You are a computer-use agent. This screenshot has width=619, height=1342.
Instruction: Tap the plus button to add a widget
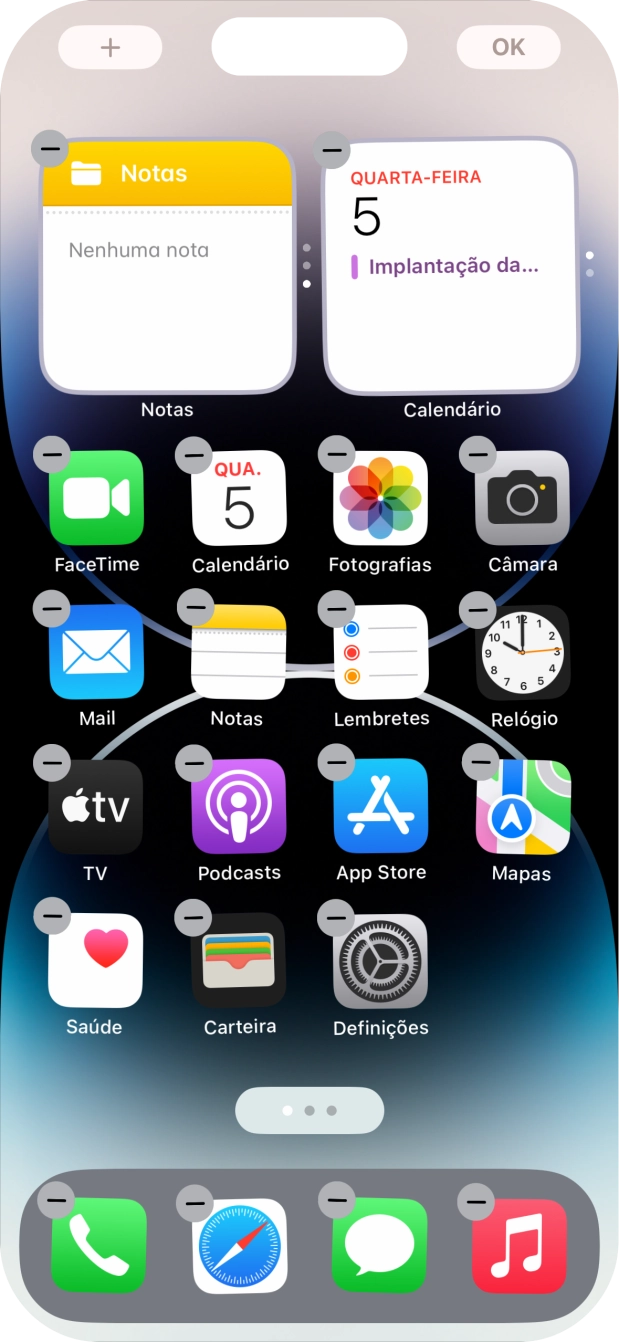tap(110, 47)
